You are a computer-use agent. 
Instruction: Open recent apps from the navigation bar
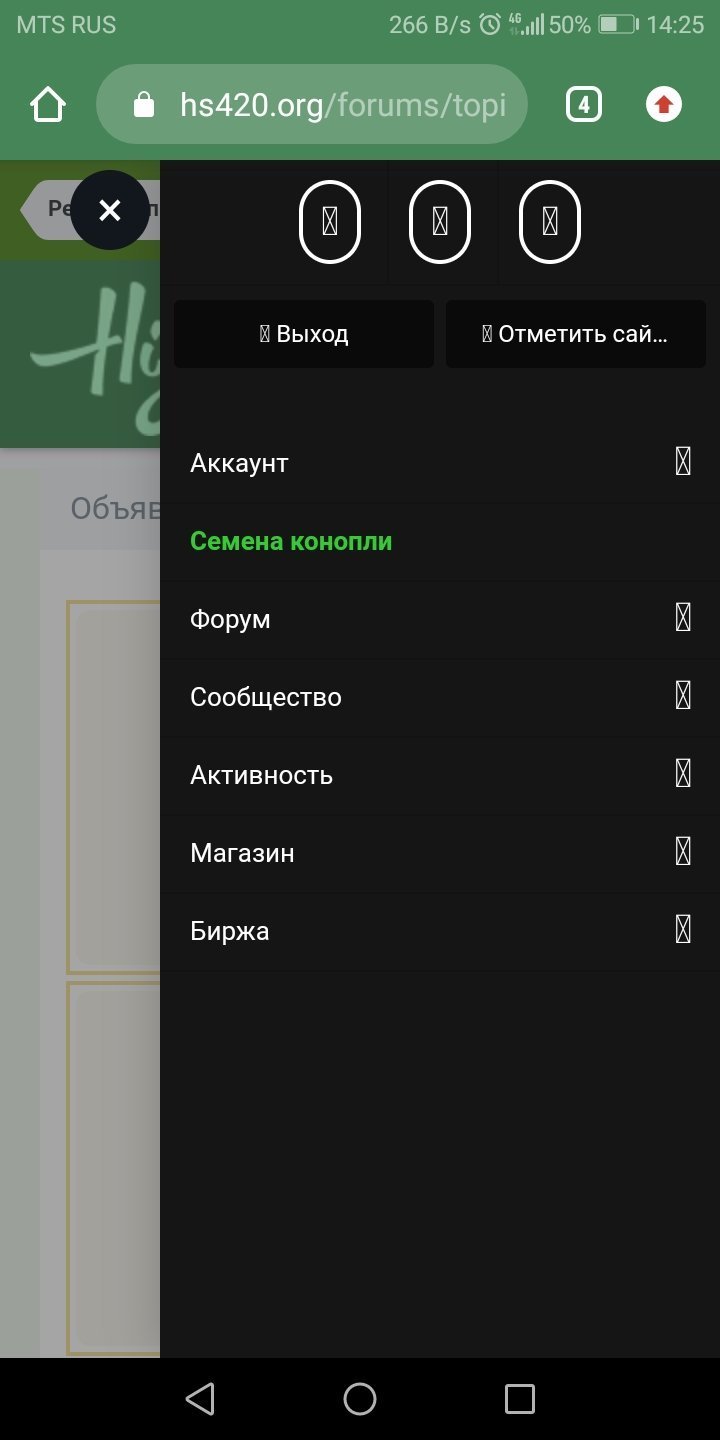pyautogui.click(x=520, y=1398)
